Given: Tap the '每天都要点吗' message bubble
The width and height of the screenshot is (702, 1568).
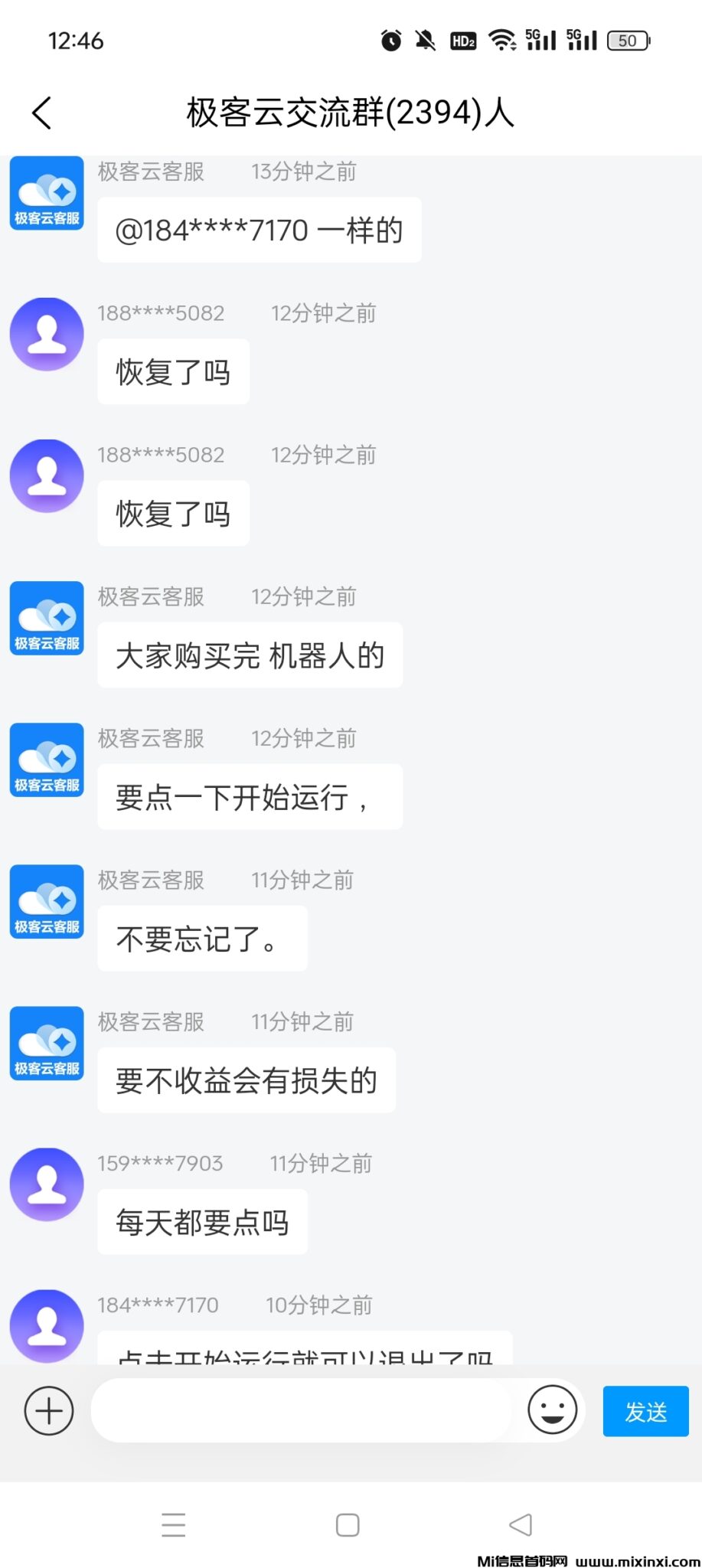Looking at the screenshot, I should point(201,1223).
